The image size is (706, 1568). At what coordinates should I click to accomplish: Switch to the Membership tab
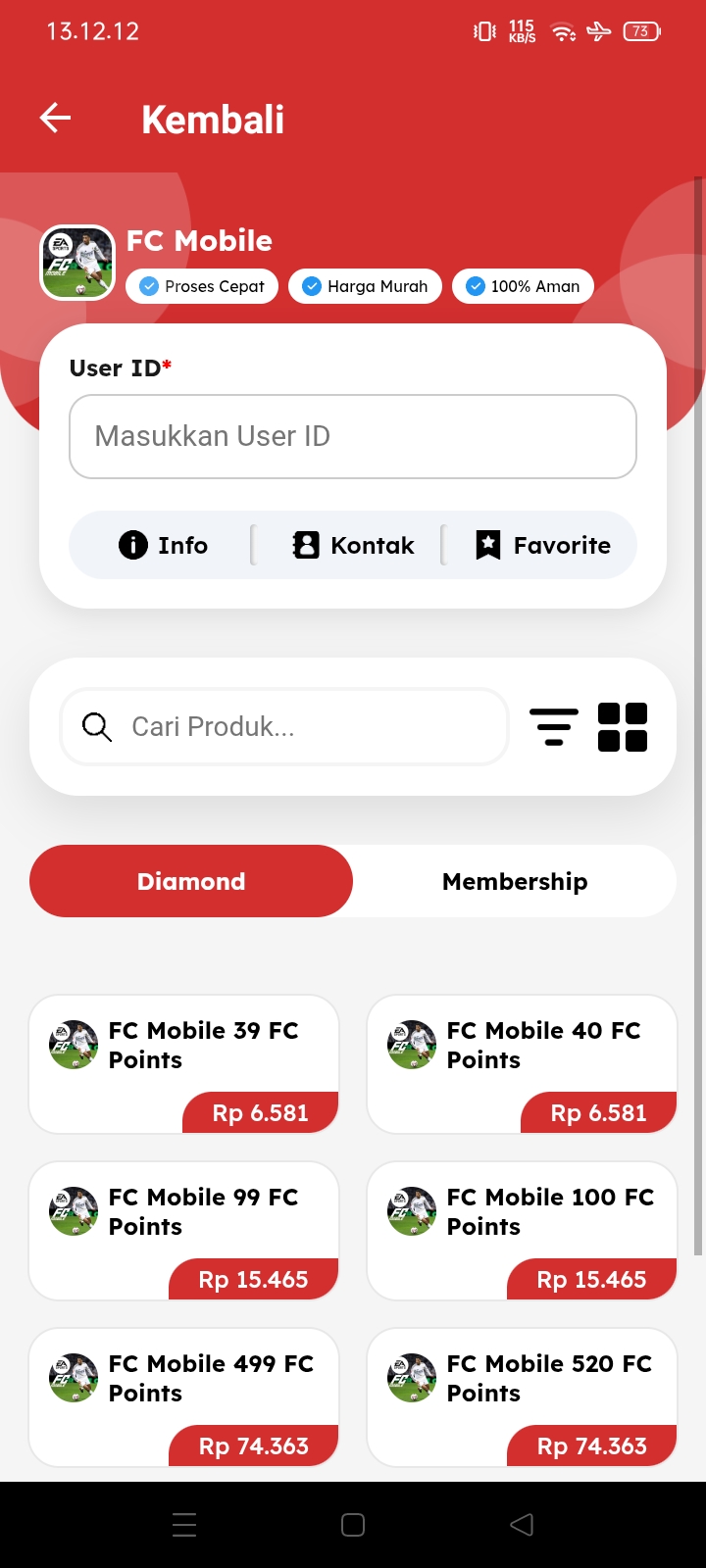515,881
